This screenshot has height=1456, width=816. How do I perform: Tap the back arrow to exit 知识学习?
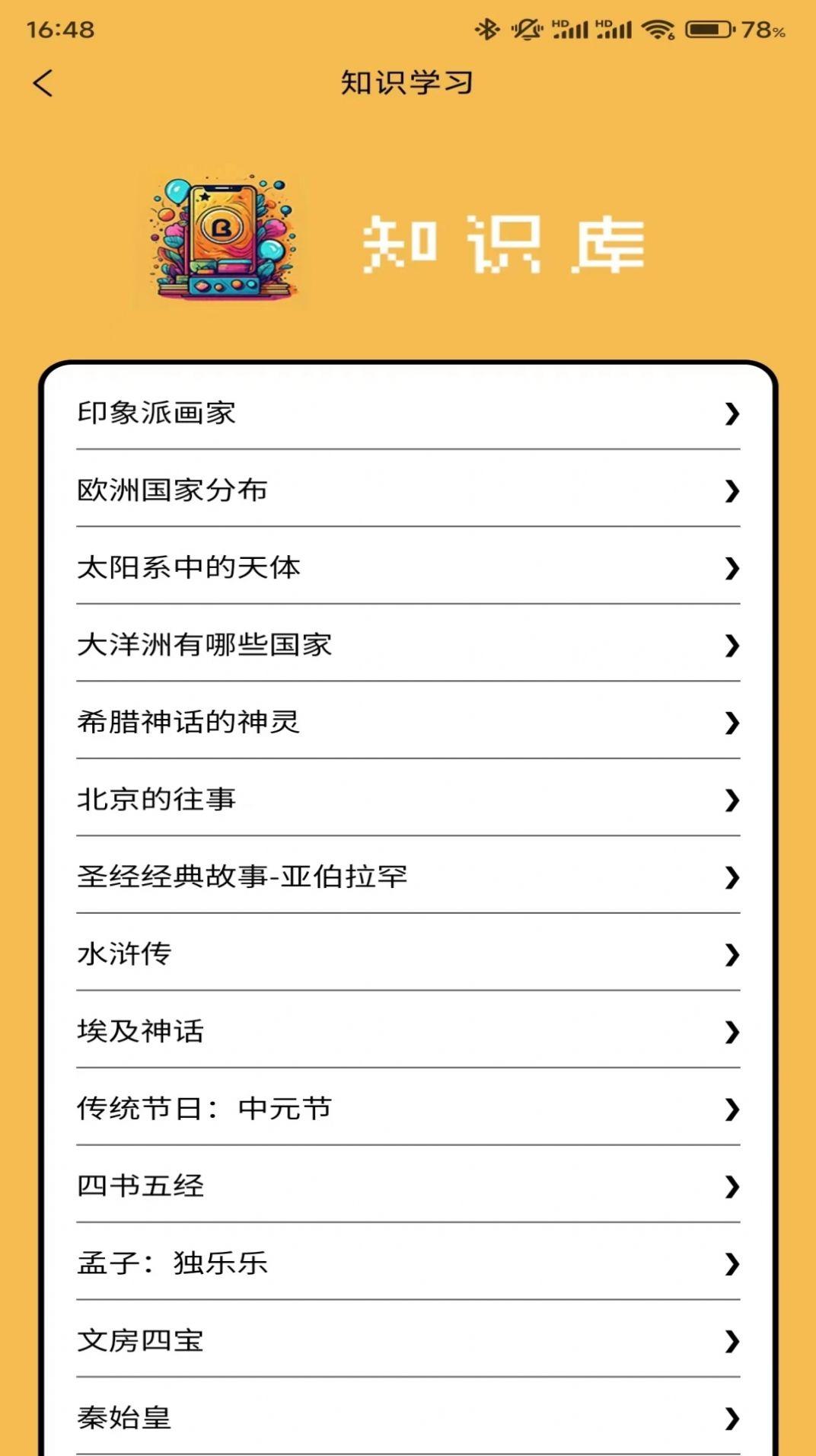click(x=43, y=82)
